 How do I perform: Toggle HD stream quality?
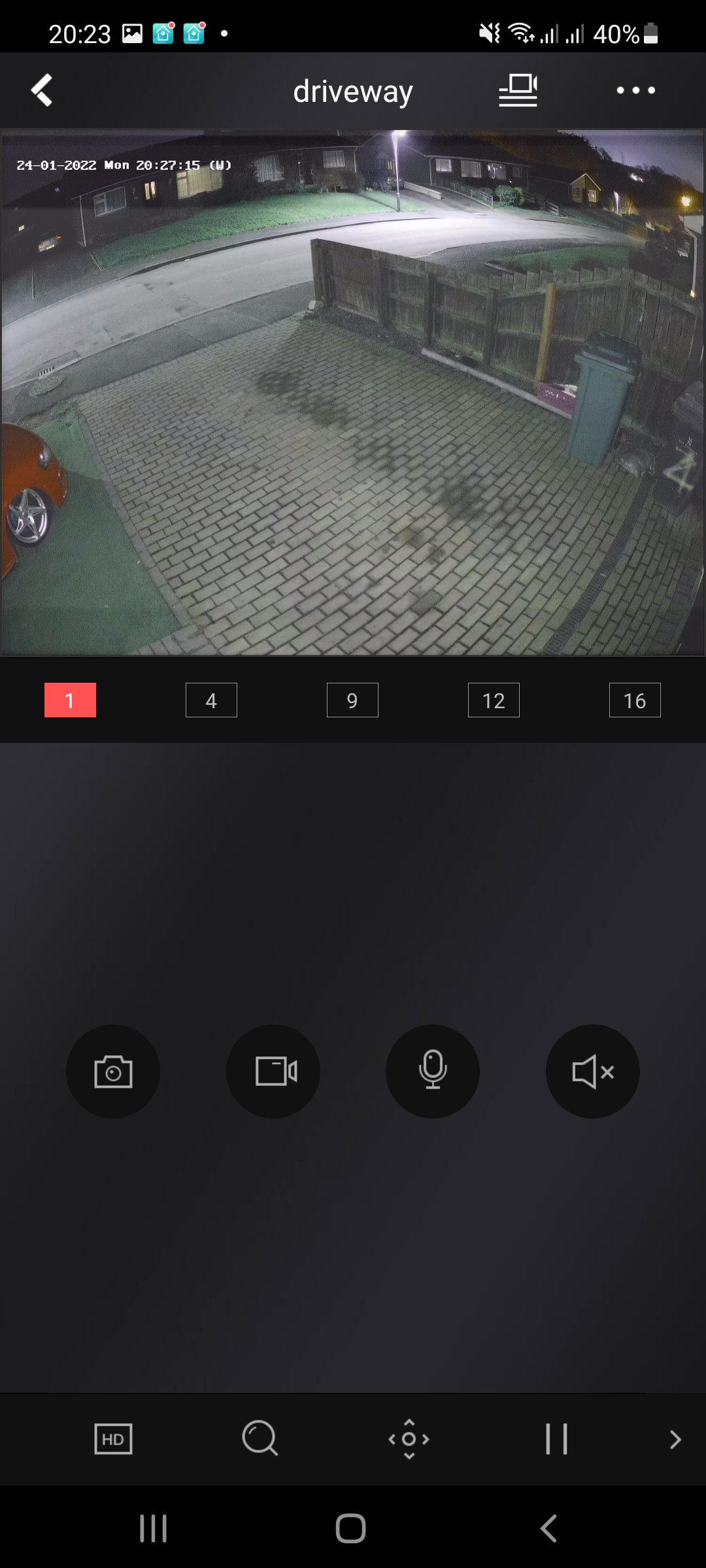point(113,1439)
